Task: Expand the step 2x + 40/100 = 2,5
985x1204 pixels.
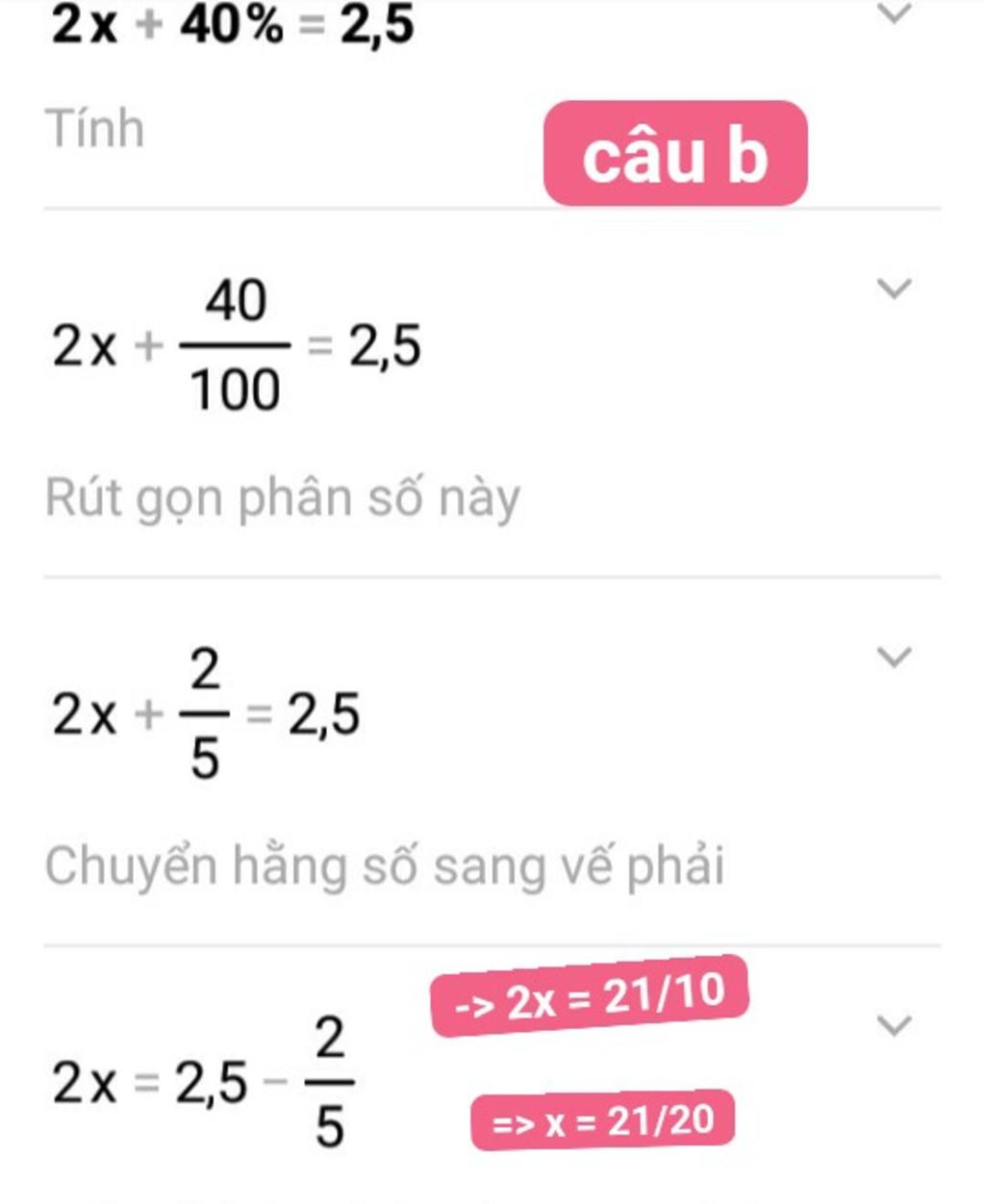Action: [895, 288]
